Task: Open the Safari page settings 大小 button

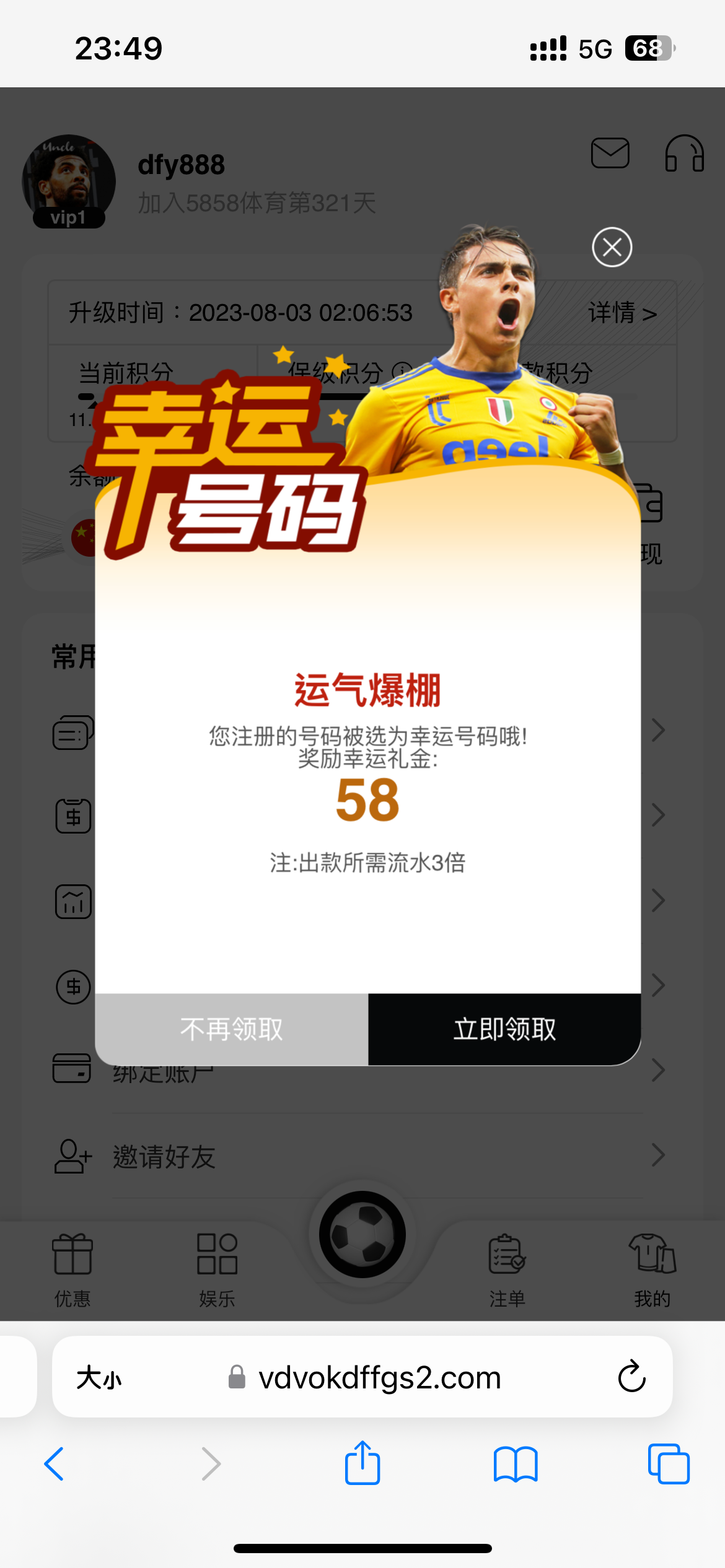Action: coord(99,1379)
